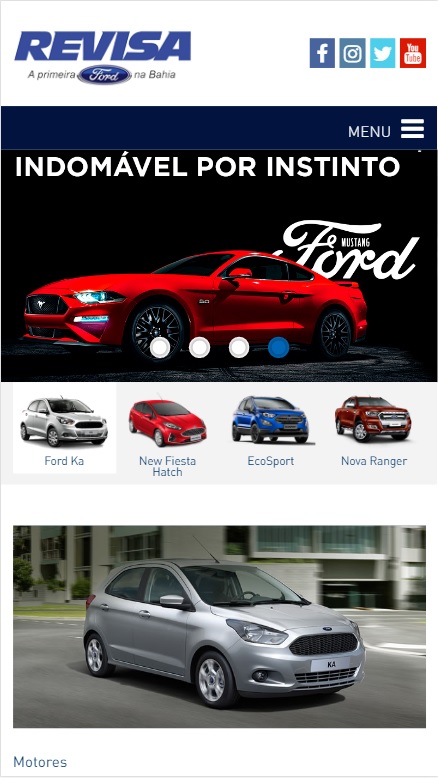
Task: Select the Nova Ranger model
Action: (374, 432)
